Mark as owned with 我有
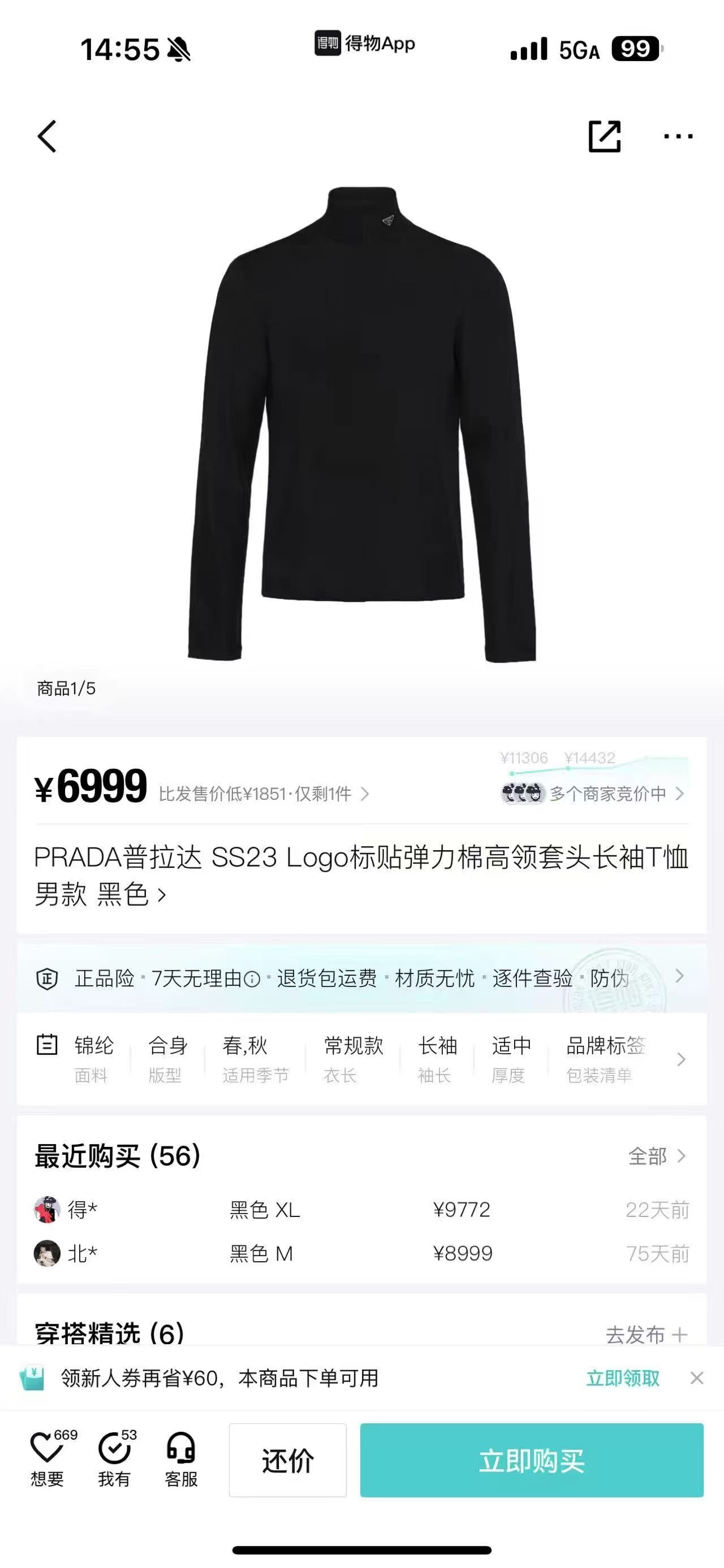 point(114,1458)
